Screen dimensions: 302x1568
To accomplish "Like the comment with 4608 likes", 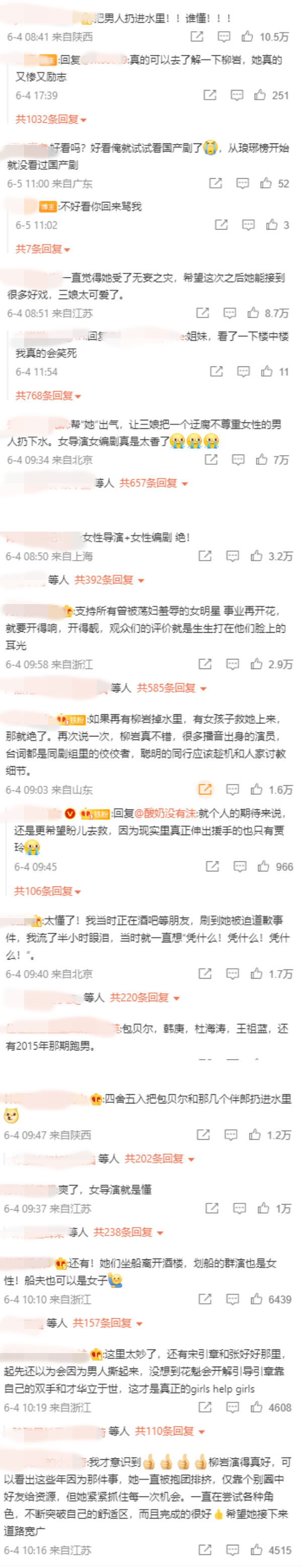I will pyautogui.click(x=256, y=1407).
